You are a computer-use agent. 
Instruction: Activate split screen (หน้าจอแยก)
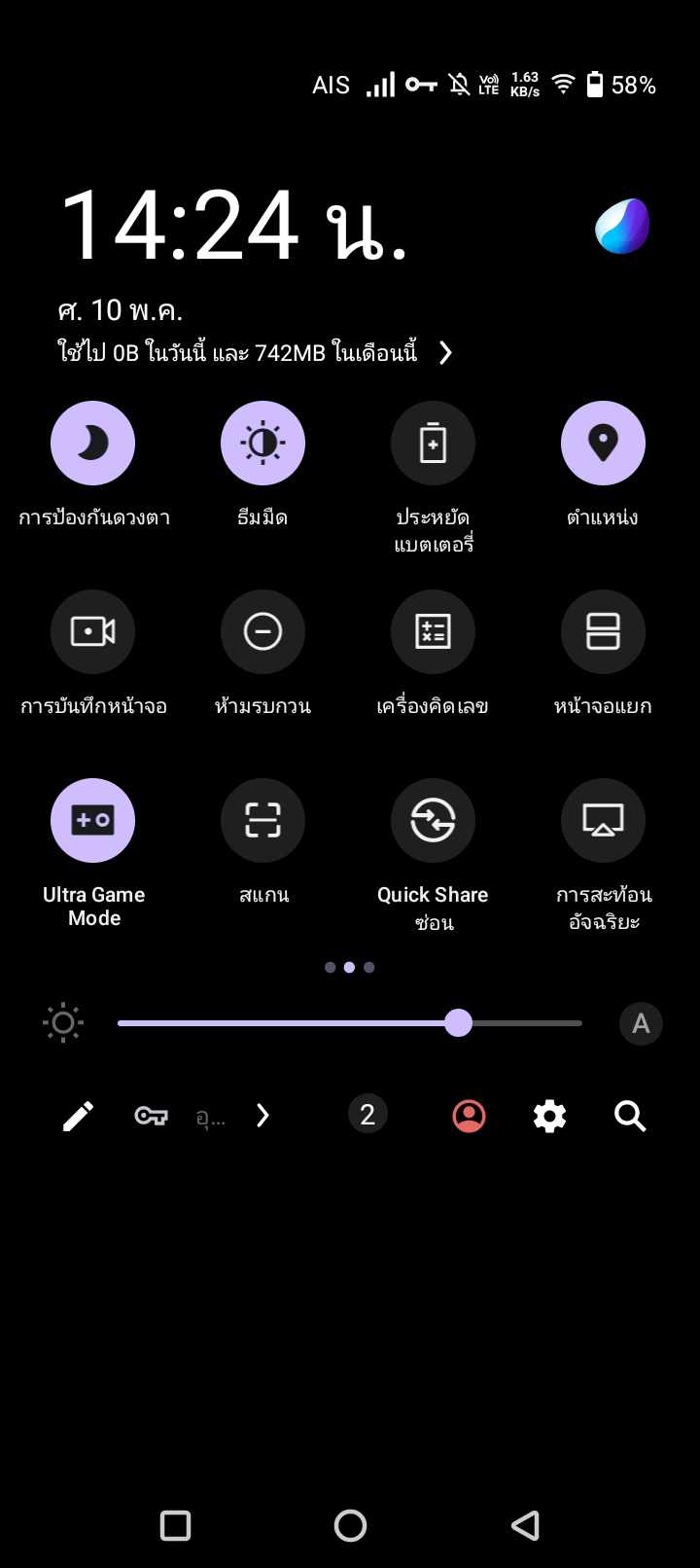[x=603, y=631]
